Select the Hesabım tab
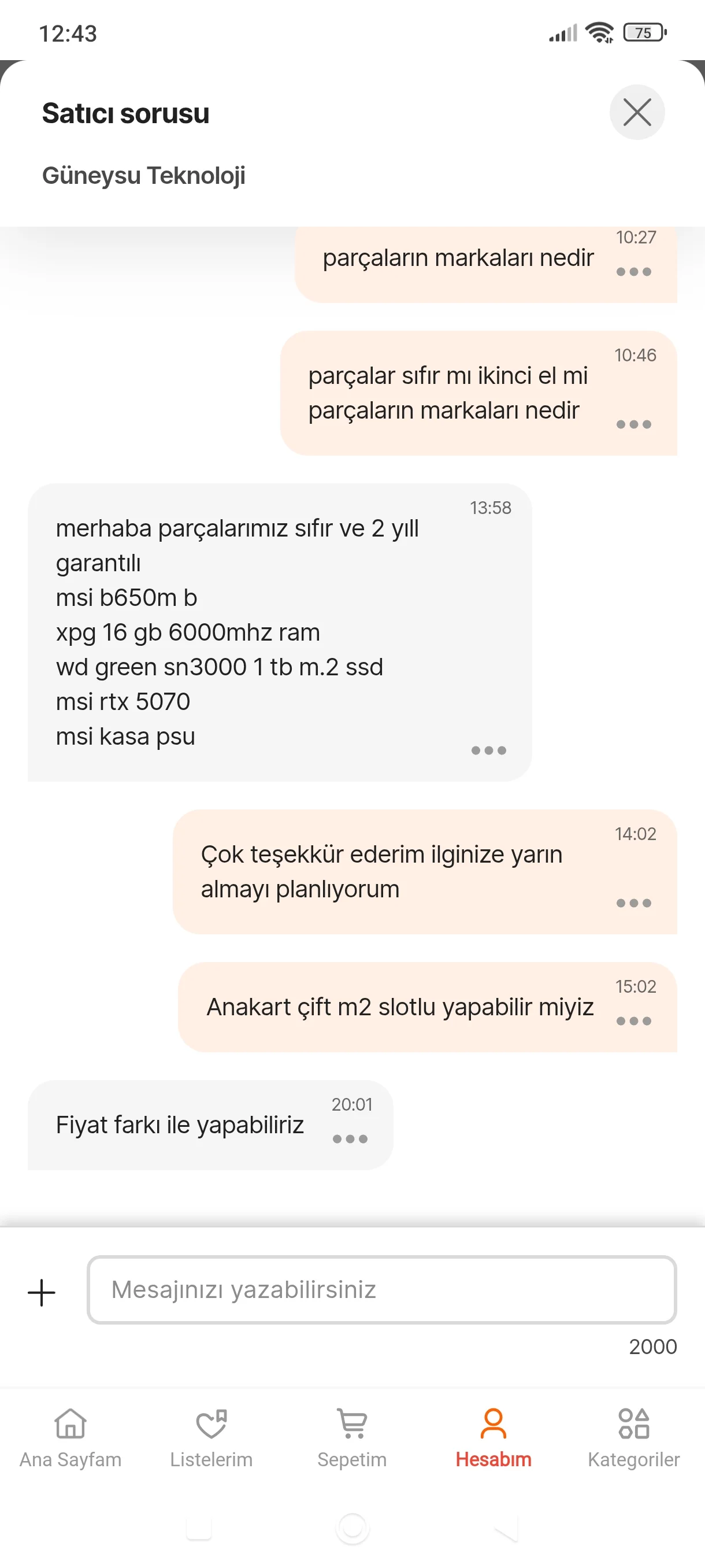This screenshot has height=1568, width=705. click(493, 1438)
